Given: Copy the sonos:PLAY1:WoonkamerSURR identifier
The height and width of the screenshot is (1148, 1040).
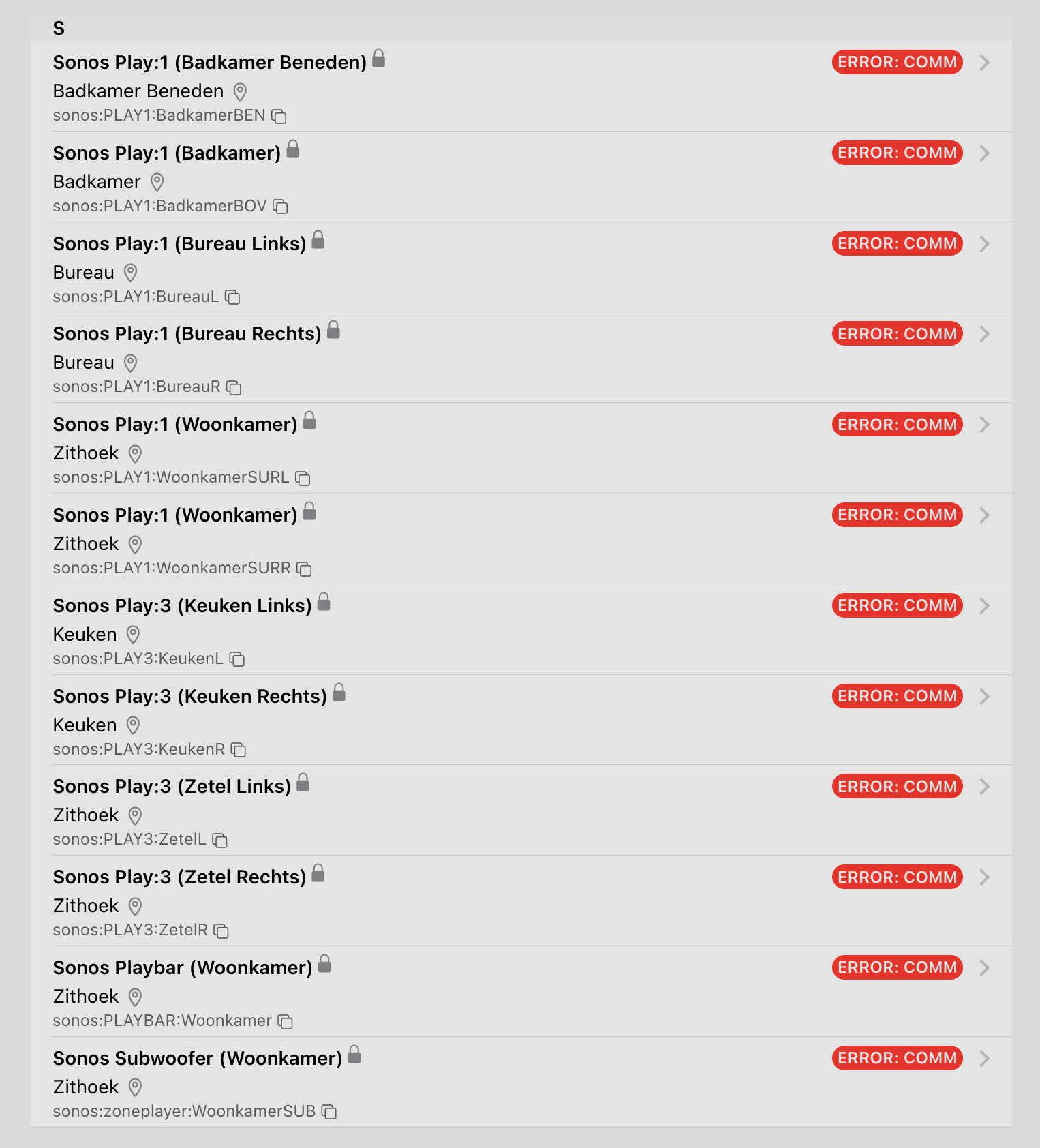Looking at the screenshot, I should (304, 569).
